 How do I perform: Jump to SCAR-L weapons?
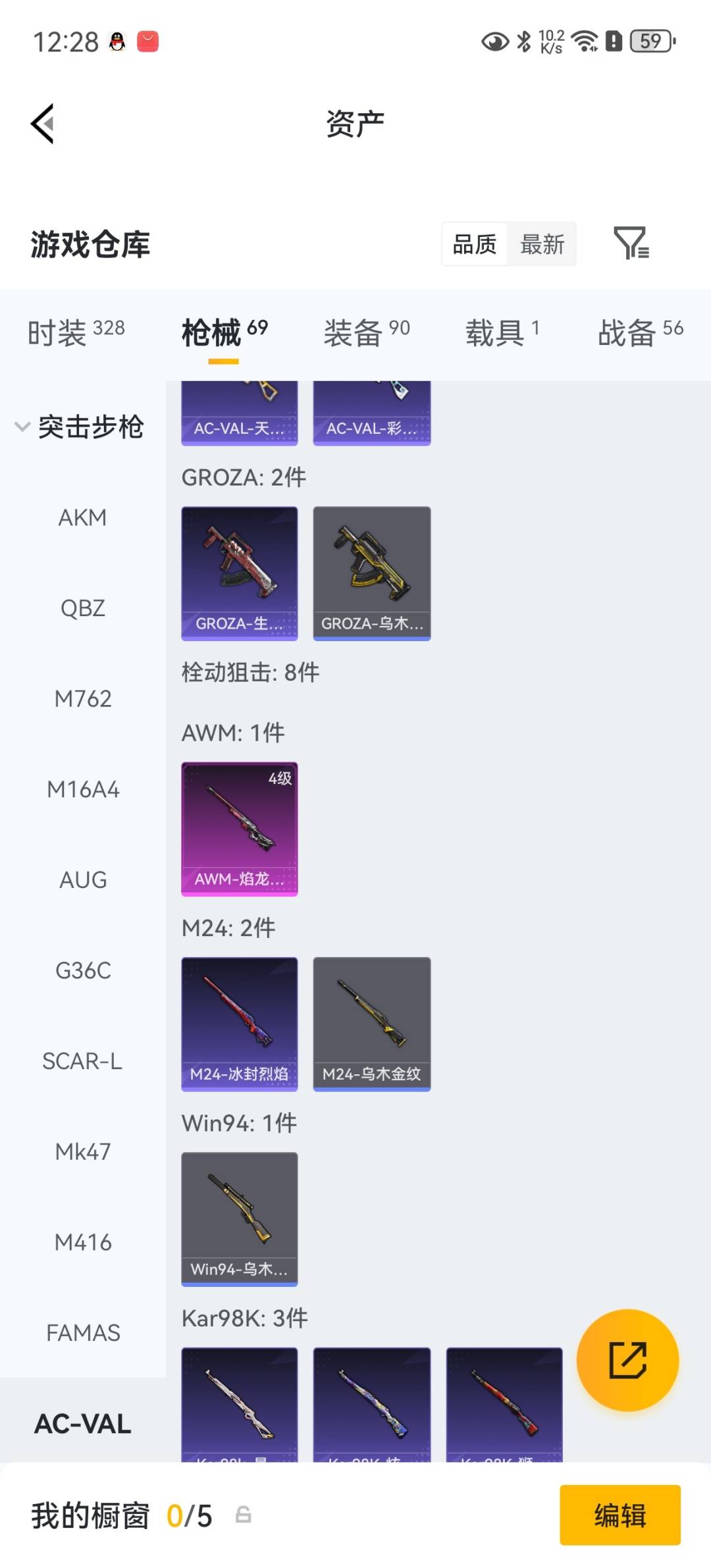(x=83, y=1061)
